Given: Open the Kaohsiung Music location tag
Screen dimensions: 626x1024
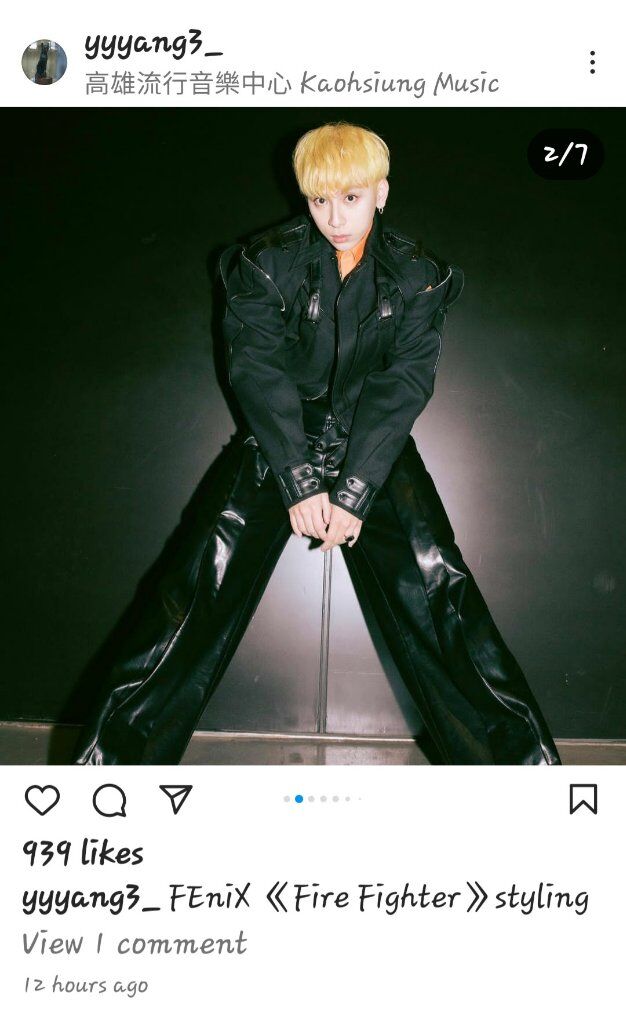Looking at the screenshot, I should pyautogui.click(x=292, y=84).
